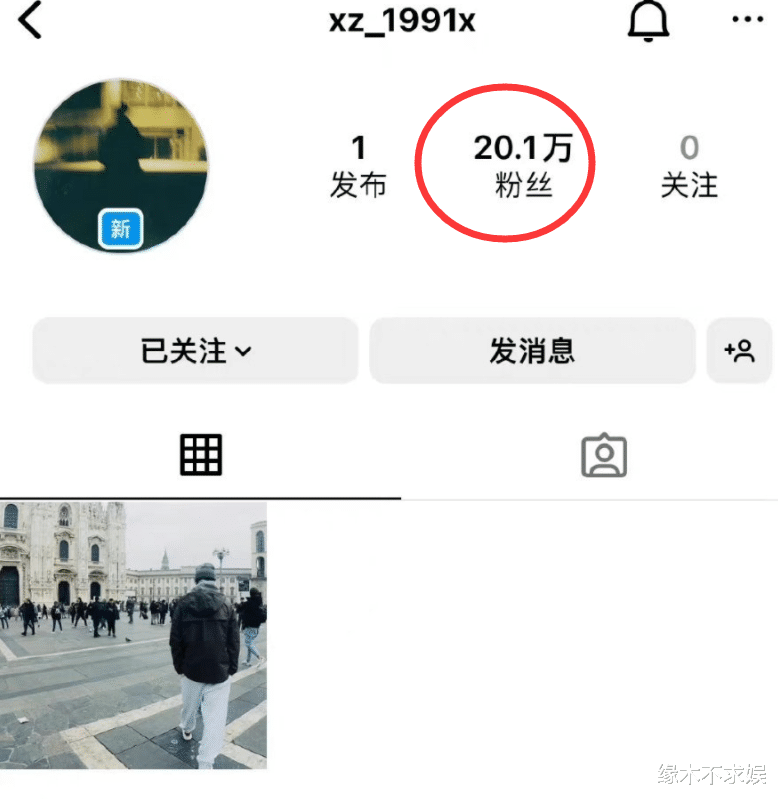
Task: Open the Milan cathedral photo thumbnail
Action: click(133, 634)
